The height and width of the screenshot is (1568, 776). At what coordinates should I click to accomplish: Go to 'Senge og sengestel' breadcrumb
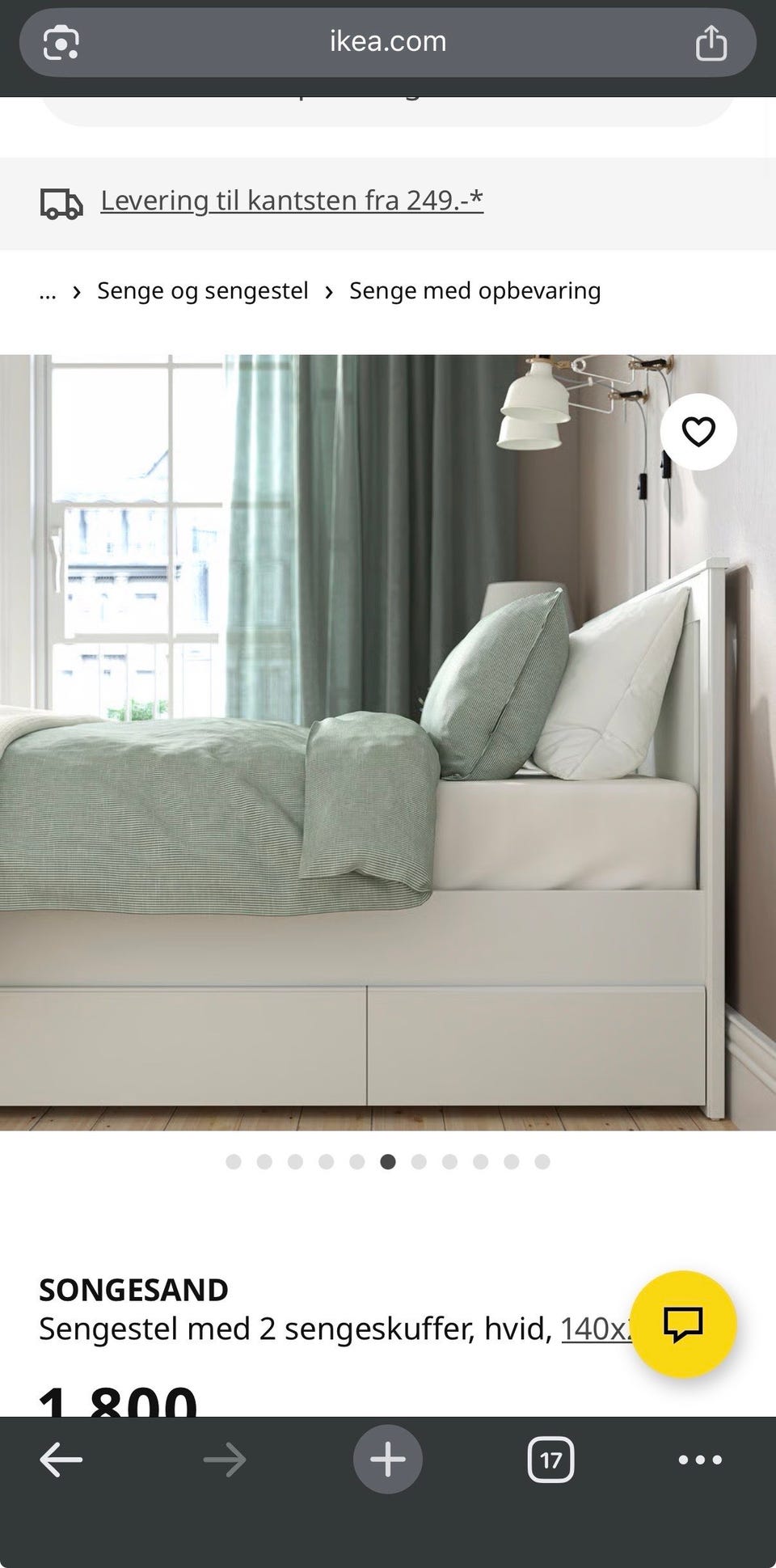(x=202, y=291)
